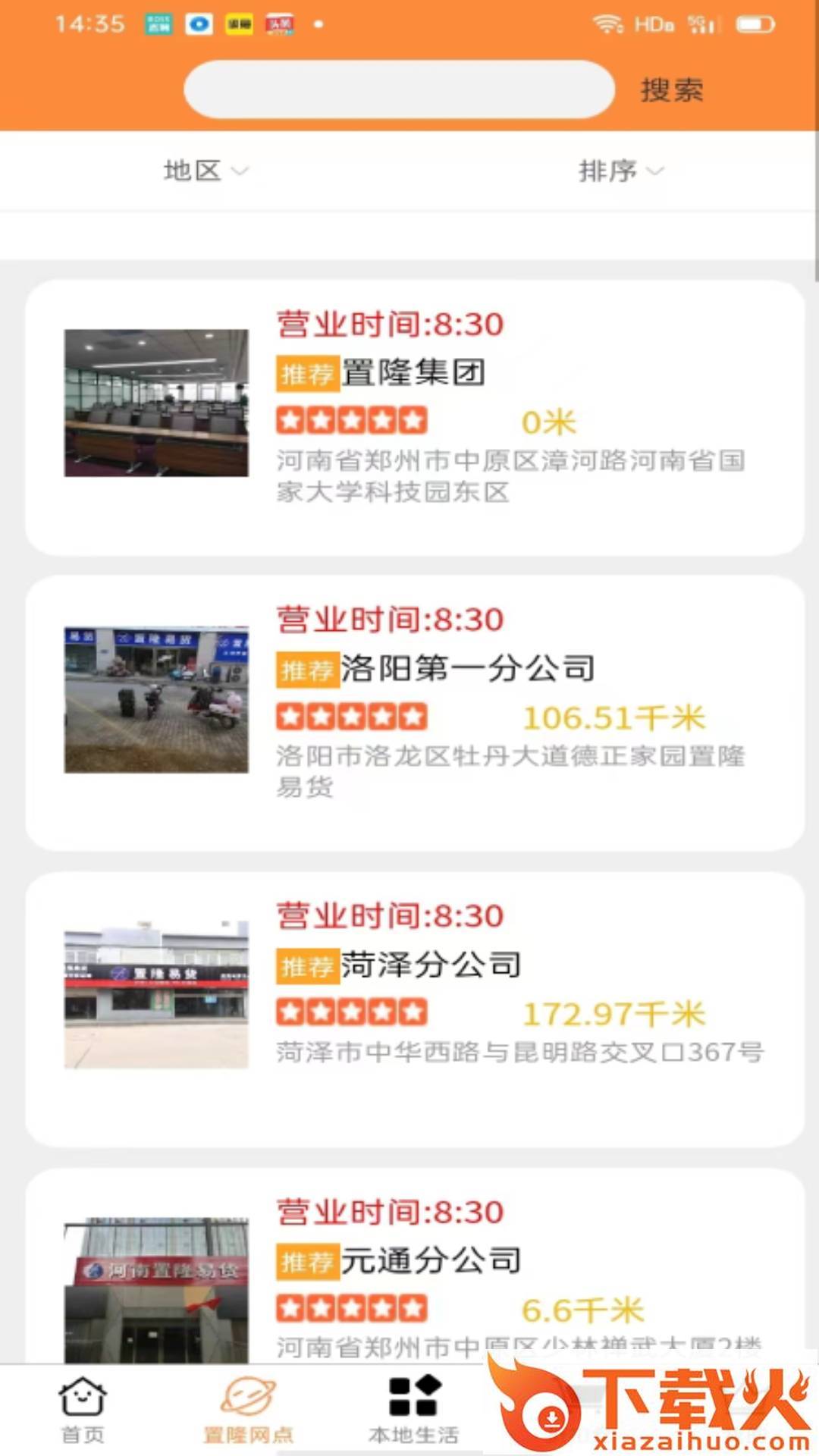Screen dimensions: 819x1456
Task: Tap the 搜索 button
Action: point(672,90)
